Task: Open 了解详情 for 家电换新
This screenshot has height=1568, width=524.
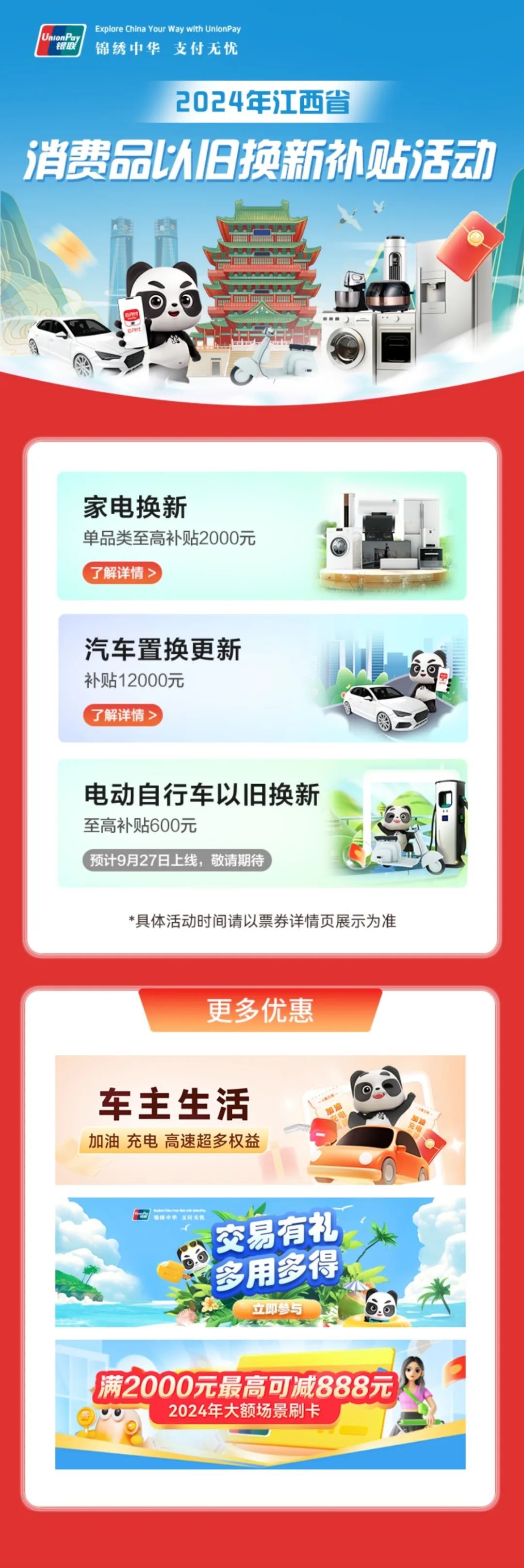Action: pos(122,573)
